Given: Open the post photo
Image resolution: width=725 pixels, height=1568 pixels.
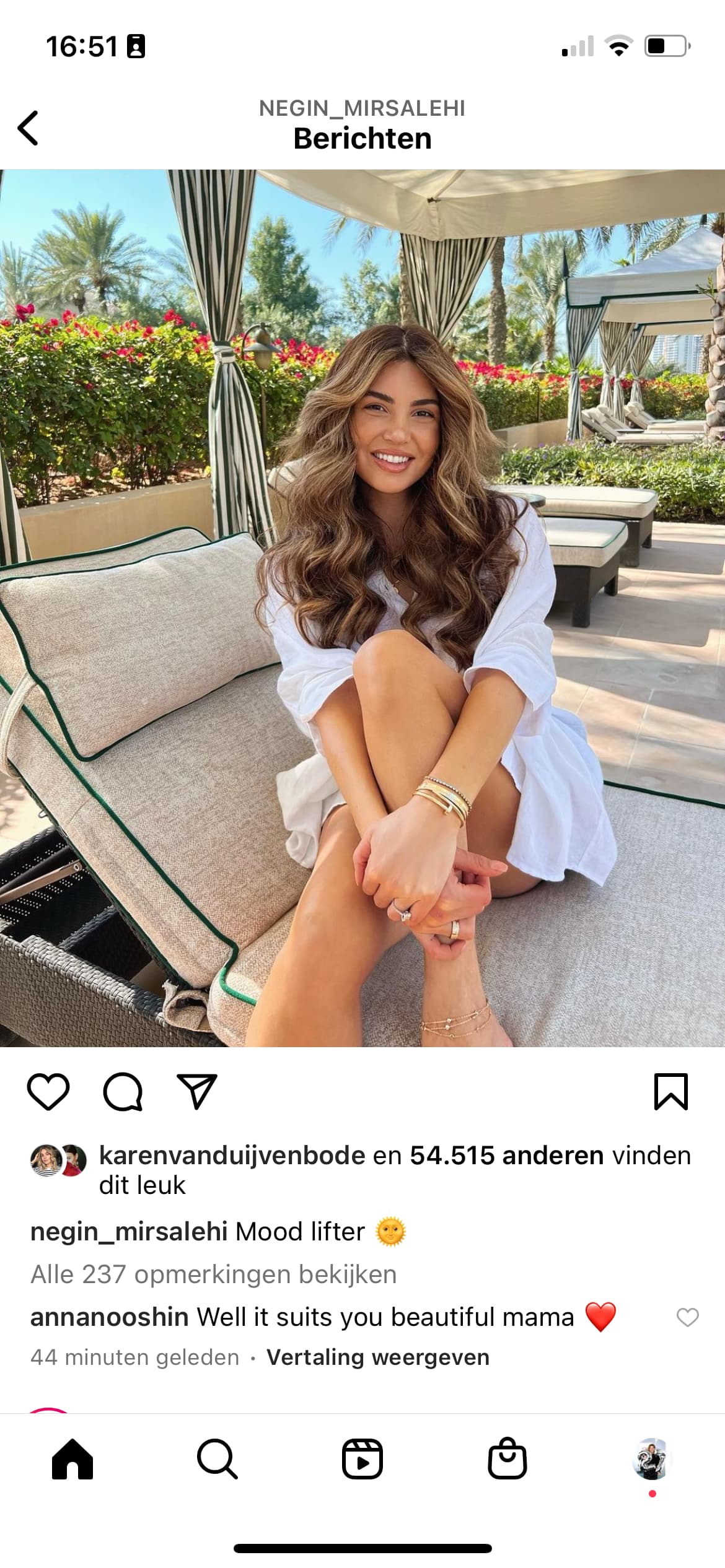Looking at the screenshot, I should (x=362, y=608).
